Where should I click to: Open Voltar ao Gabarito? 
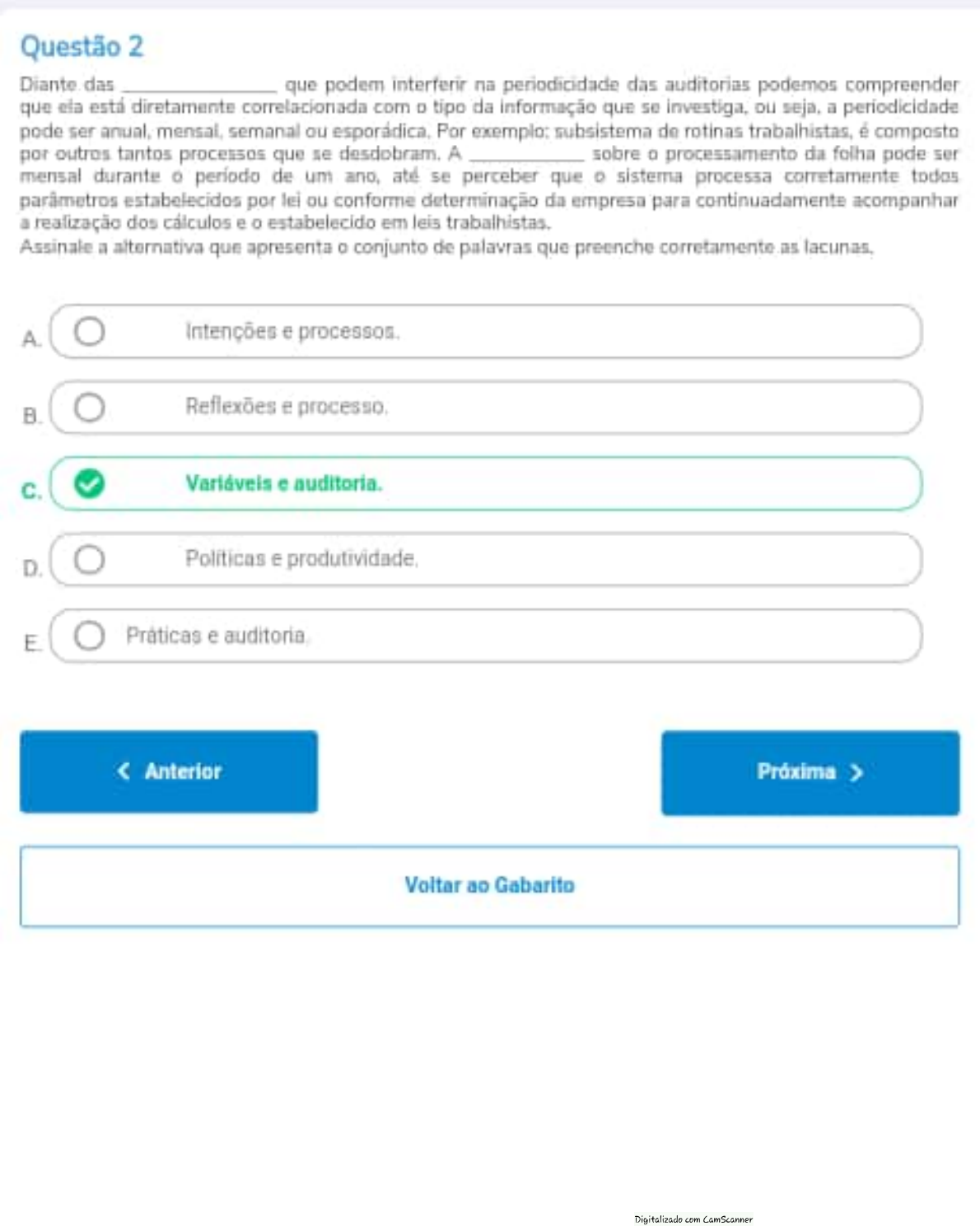[490, 886]
